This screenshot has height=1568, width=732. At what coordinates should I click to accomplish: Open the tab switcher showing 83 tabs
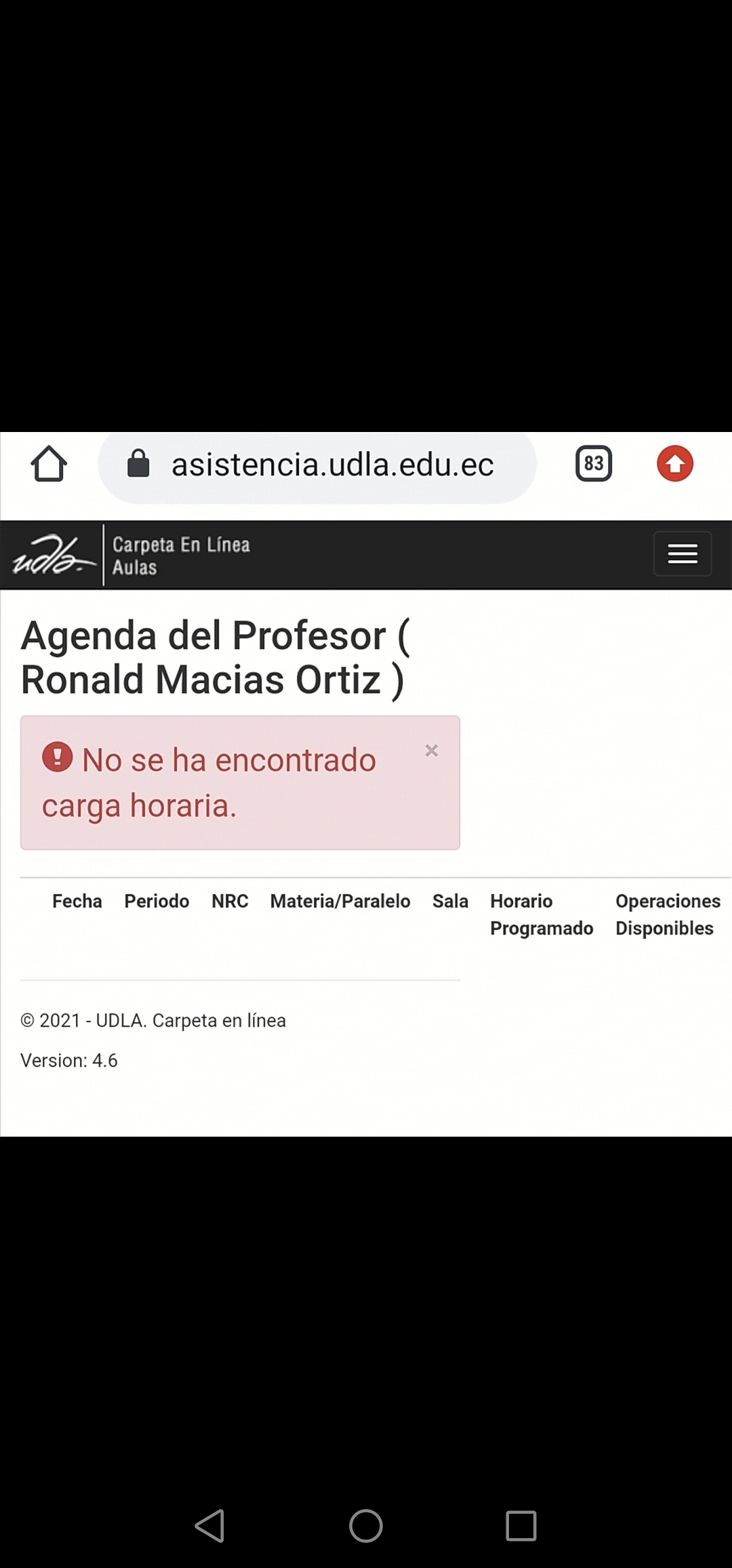[593, 464]
